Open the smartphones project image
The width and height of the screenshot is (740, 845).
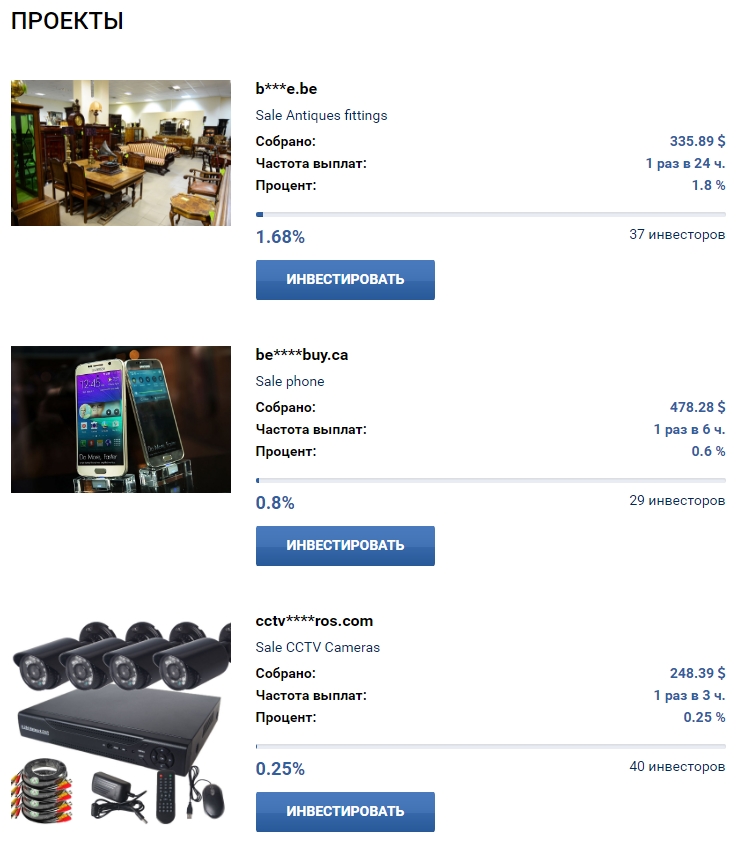click(x=121, y=420)
